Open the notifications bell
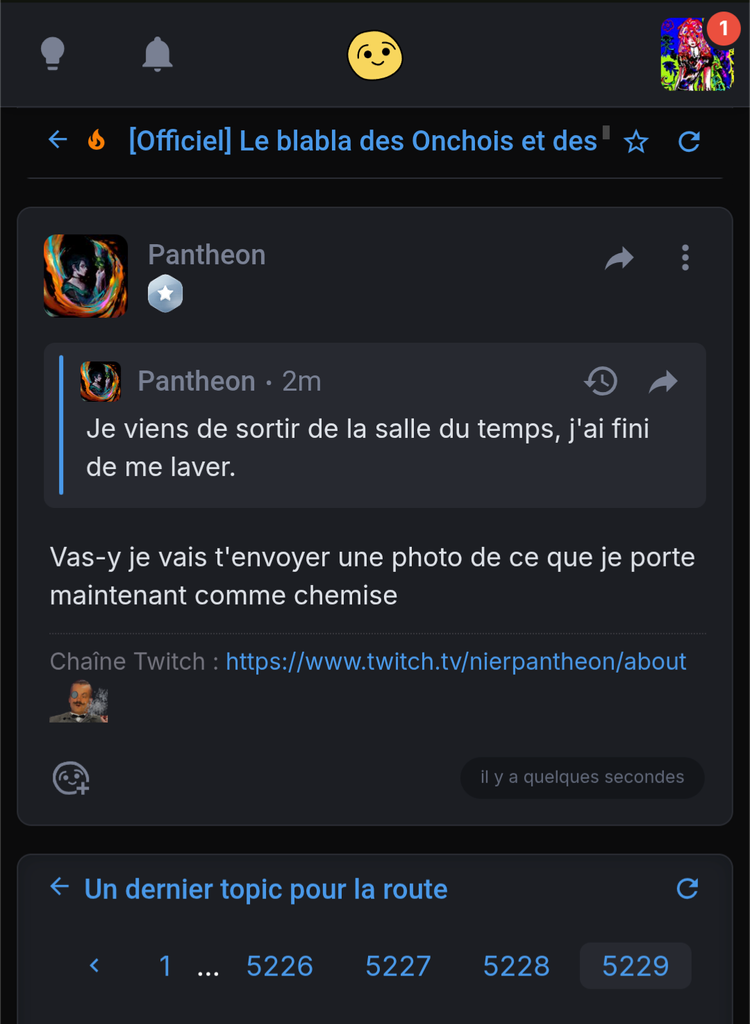 (x=157, y=54)
